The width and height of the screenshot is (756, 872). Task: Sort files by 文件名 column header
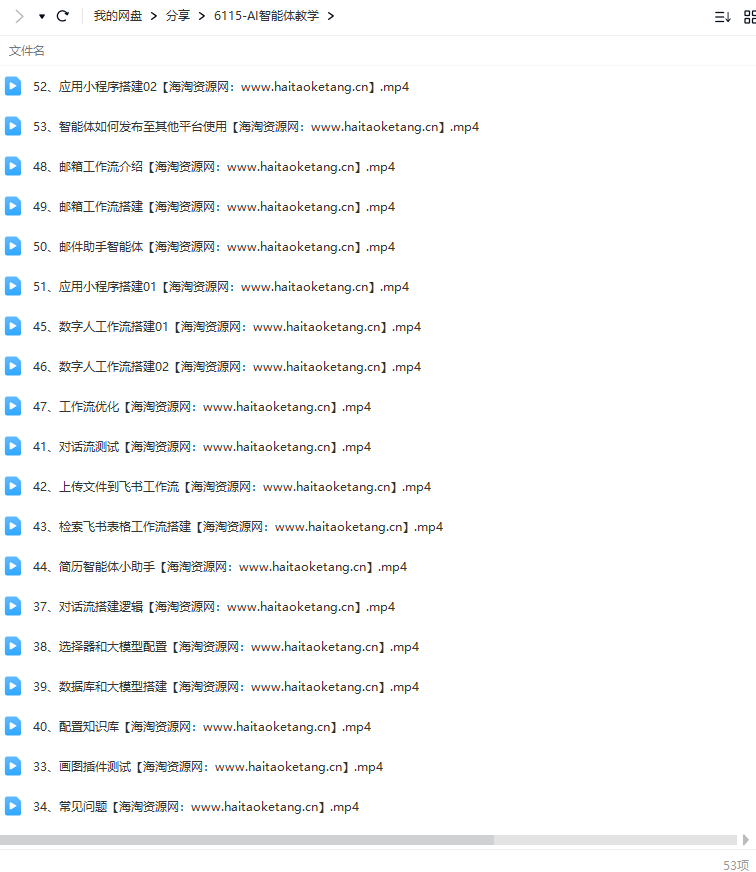[x=27, y=51]
